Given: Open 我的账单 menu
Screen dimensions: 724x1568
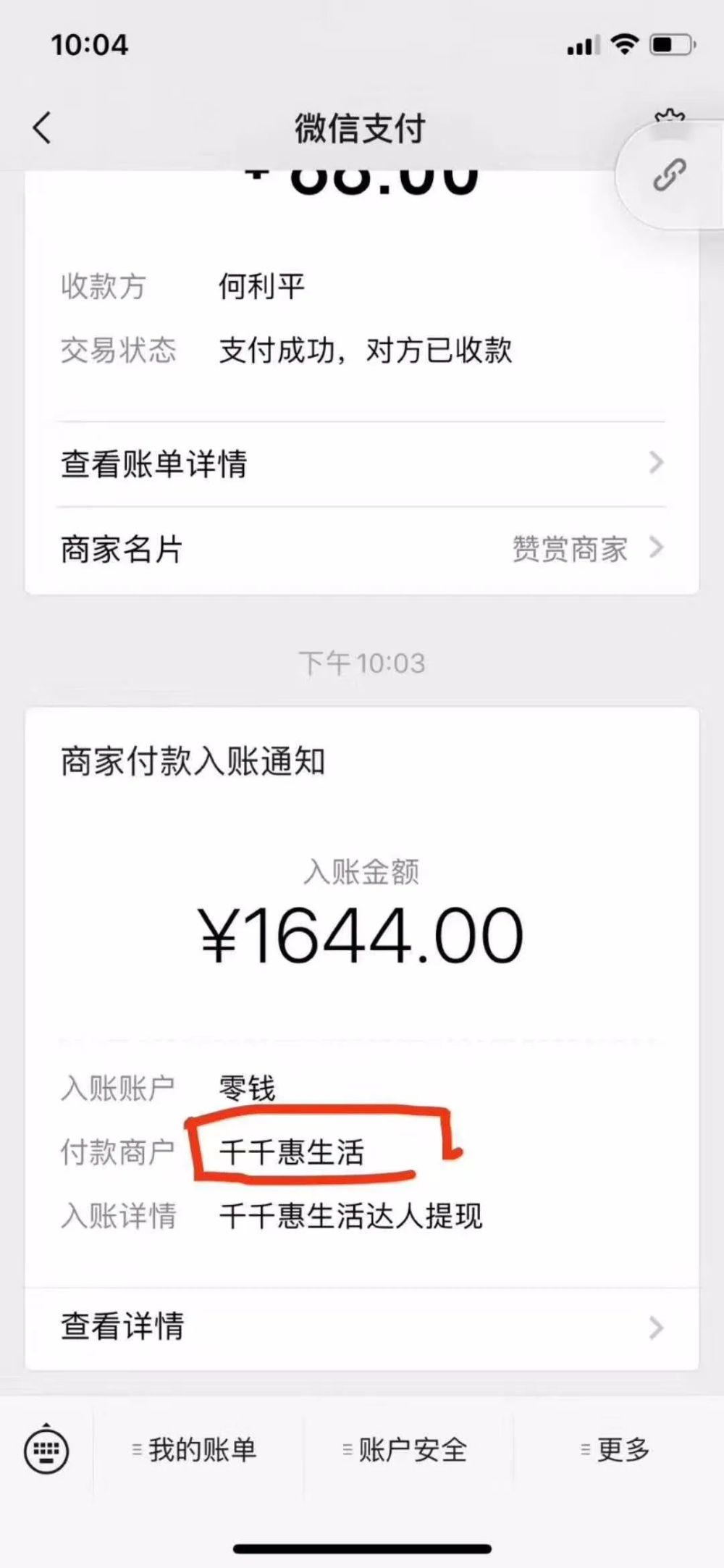Looking at the screenshot, I should [x=195, y=1450].
